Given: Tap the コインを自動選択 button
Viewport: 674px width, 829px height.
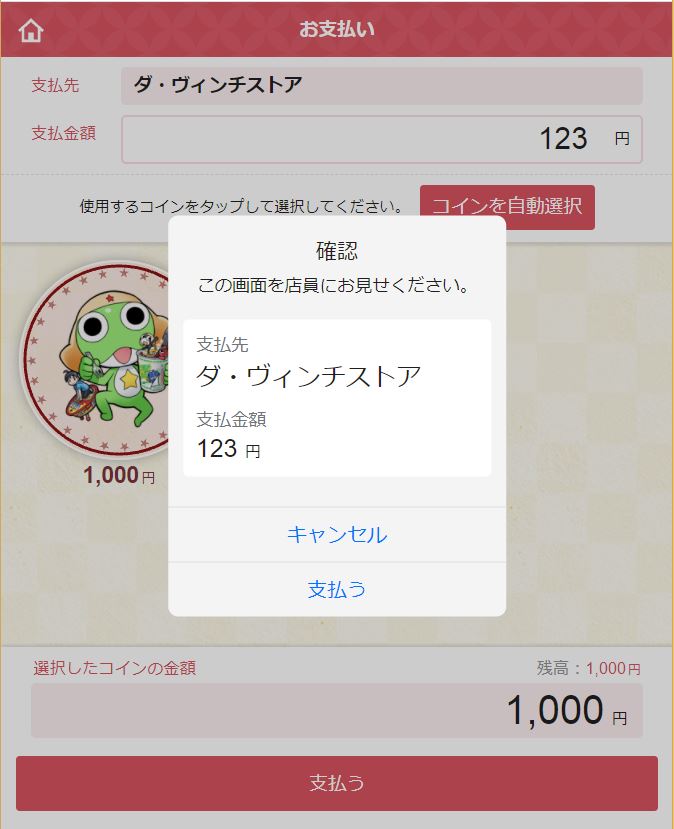Looking at the screenshot, I should (507, 207).
